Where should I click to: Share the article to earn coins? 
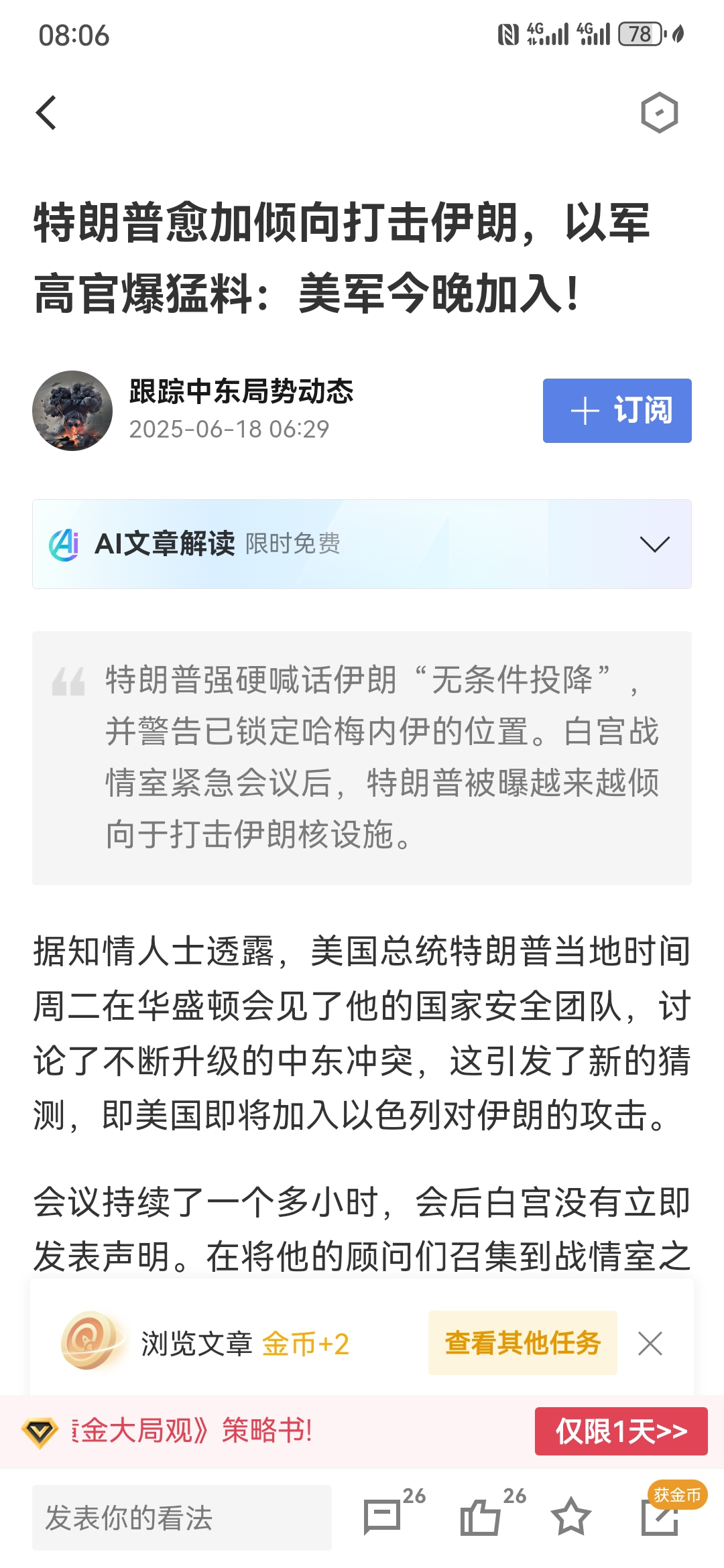point(660,1517)
